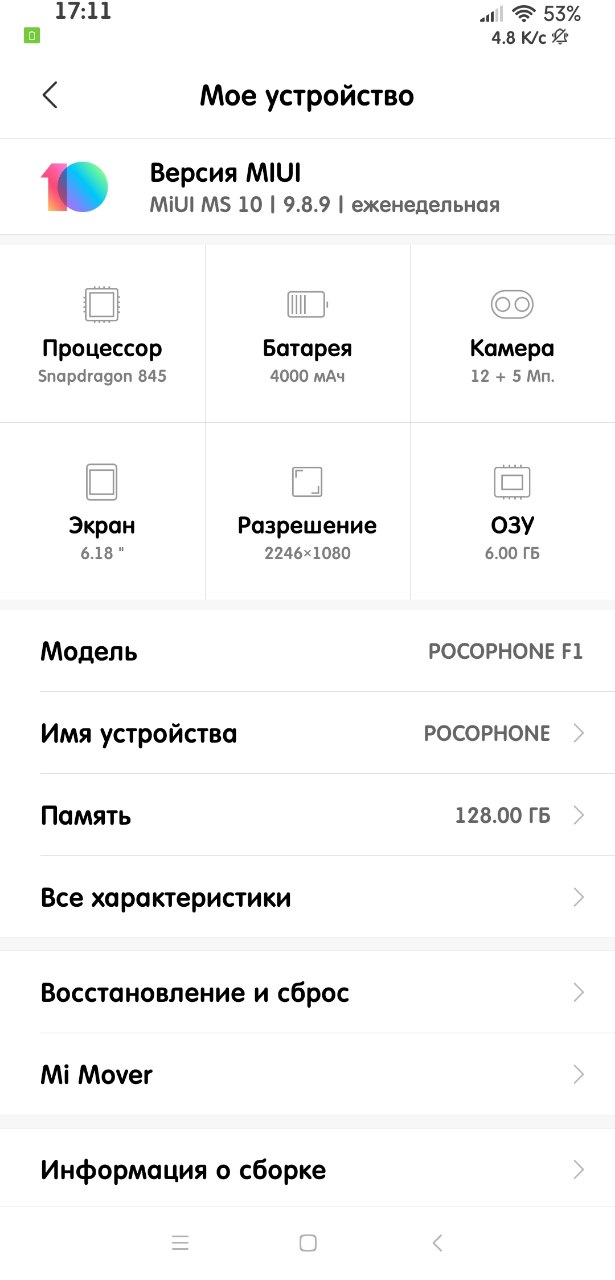Open Информация о сборке
The image size is (615, 1280).
tap(307, 1169)
